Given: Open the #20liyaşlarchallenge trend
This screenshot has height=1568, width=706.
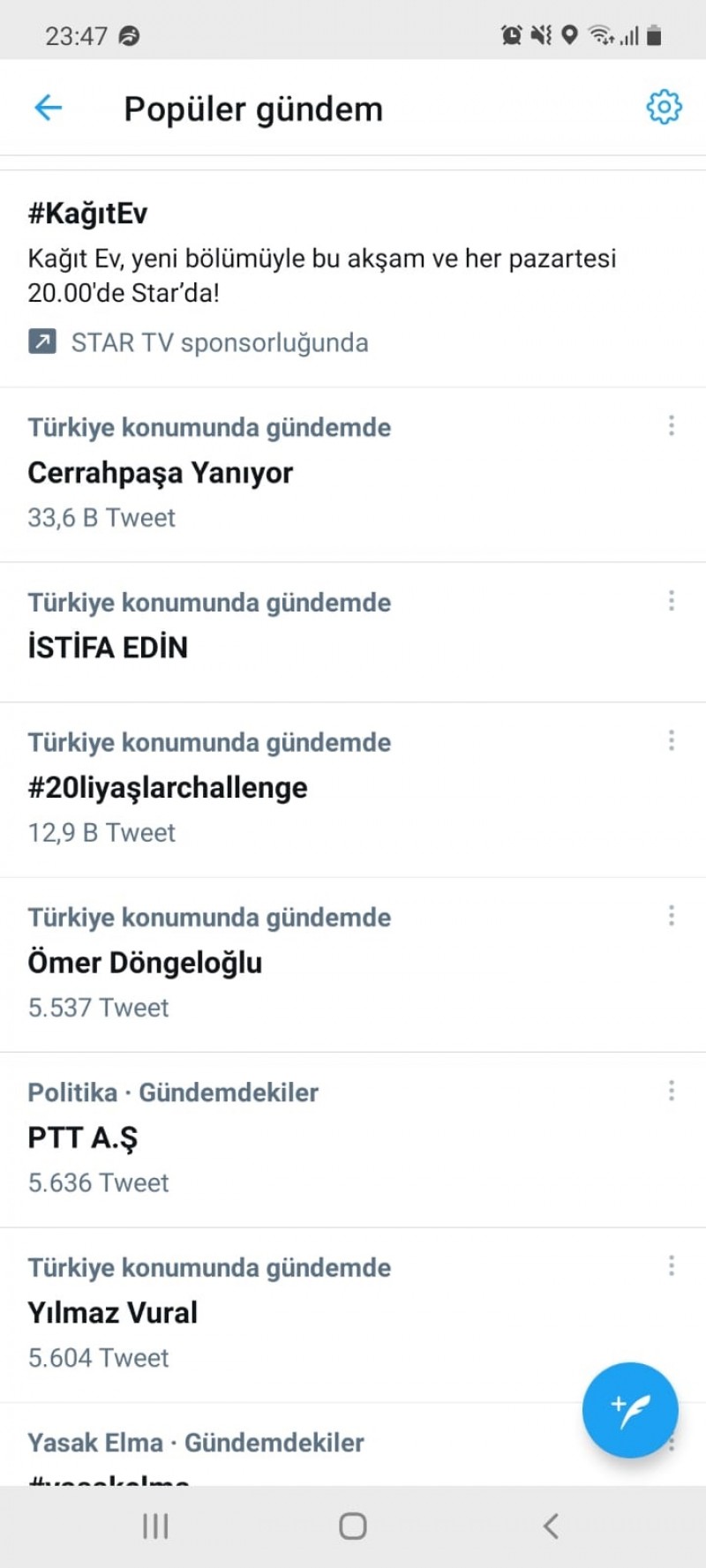Looking at the screenshot, I should [x=353, y=790].
